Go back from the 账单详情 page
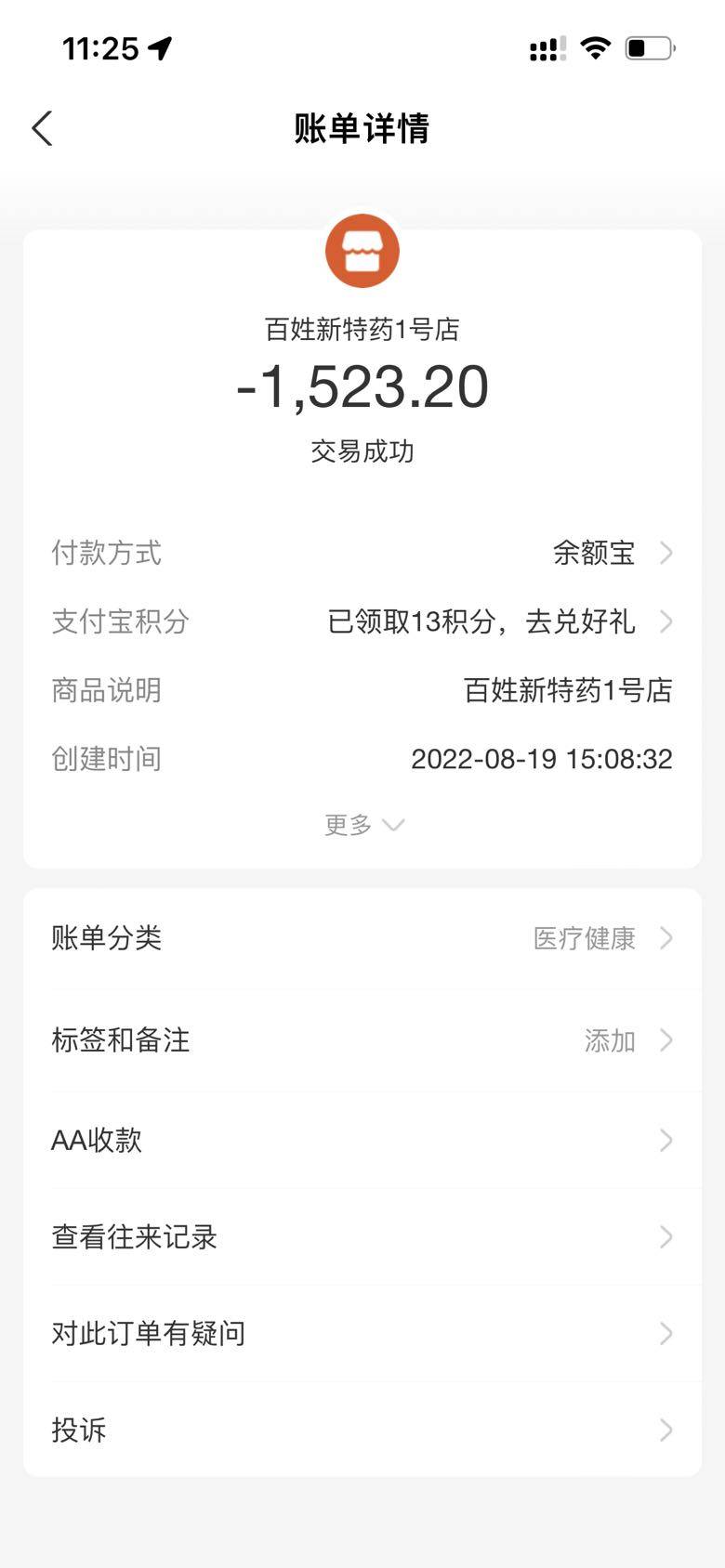Screen dimensions: 725x1568 pos(43,128)
